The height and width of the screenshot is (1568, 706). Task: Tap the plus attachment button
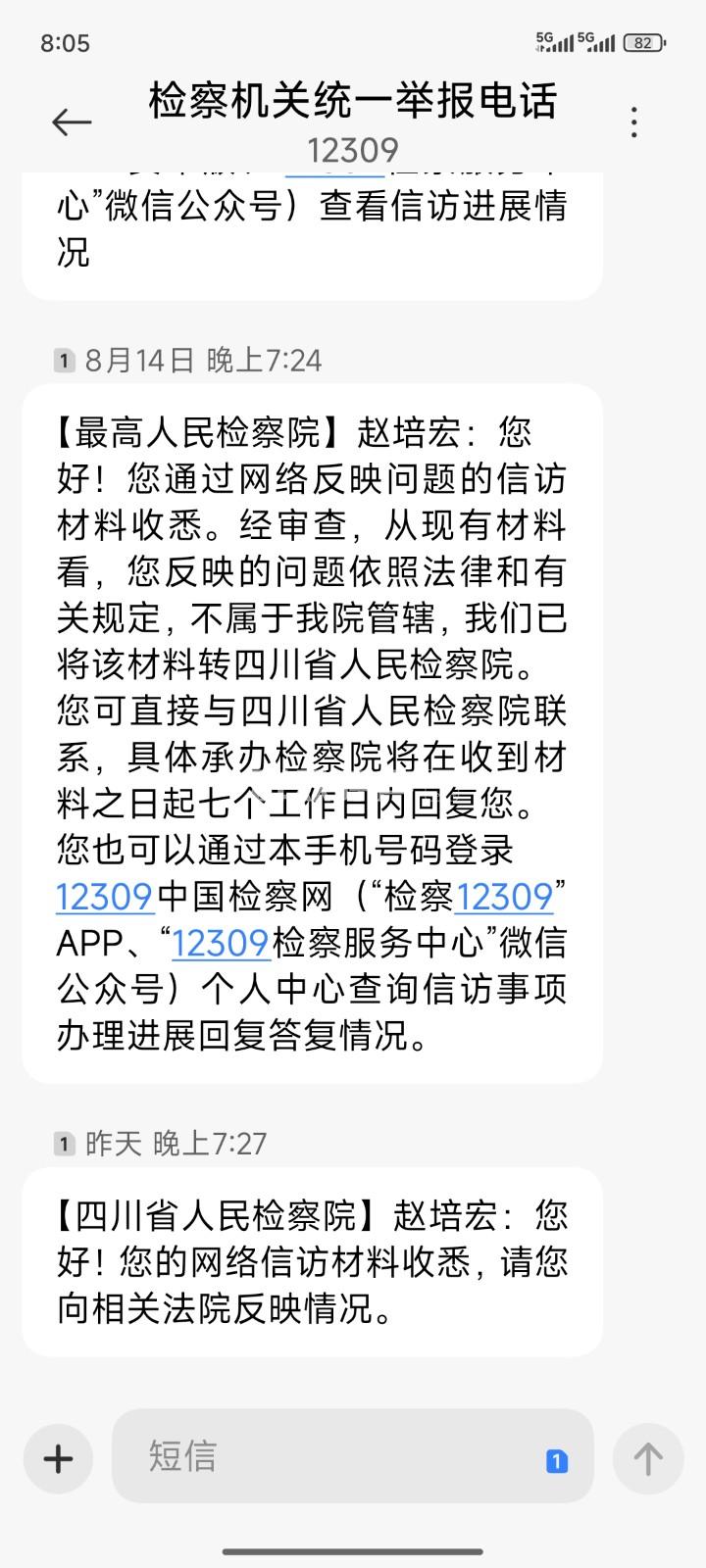[58, 1459]
